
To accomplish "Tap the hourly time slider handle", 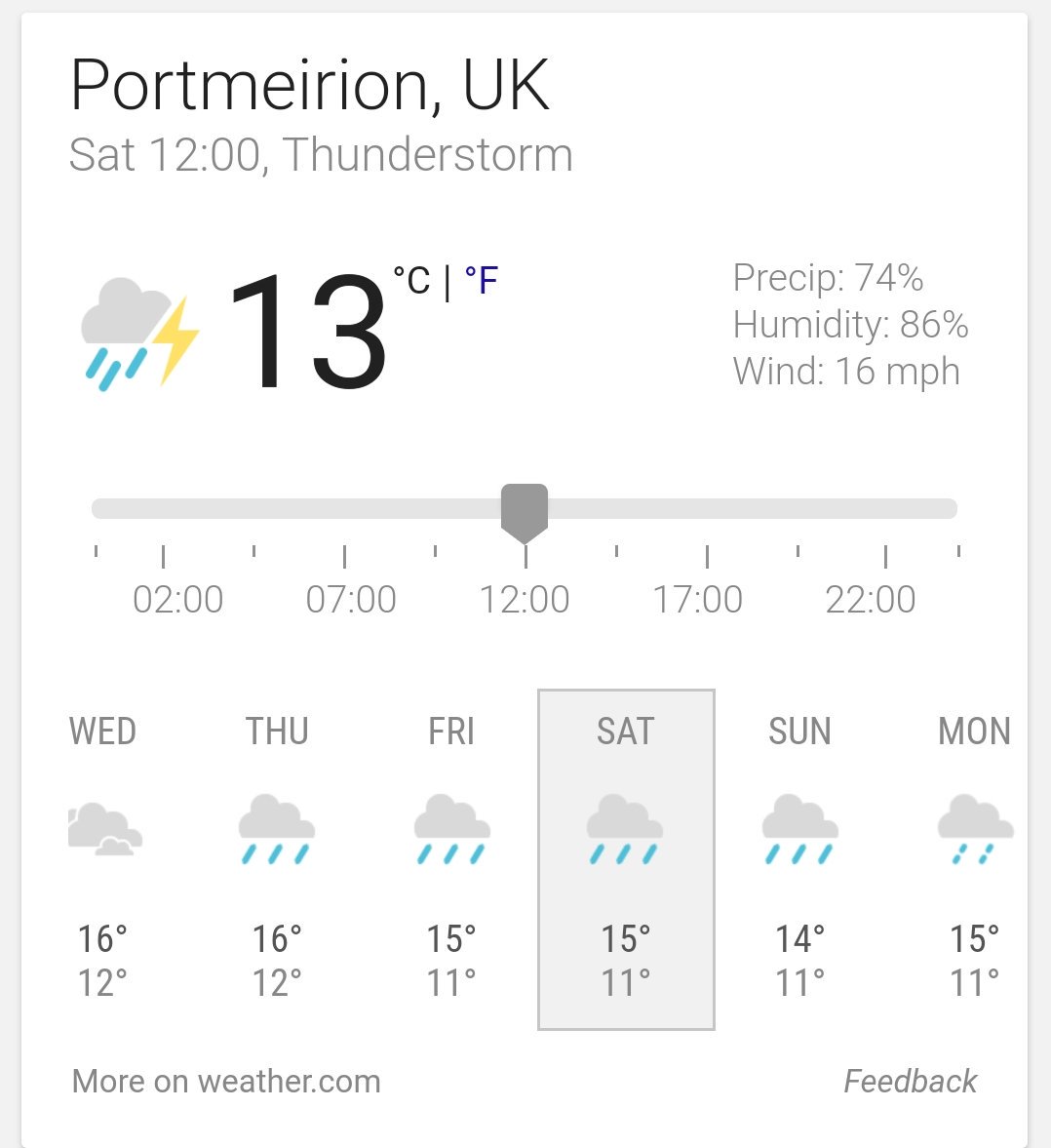I will tap(525, 511).
